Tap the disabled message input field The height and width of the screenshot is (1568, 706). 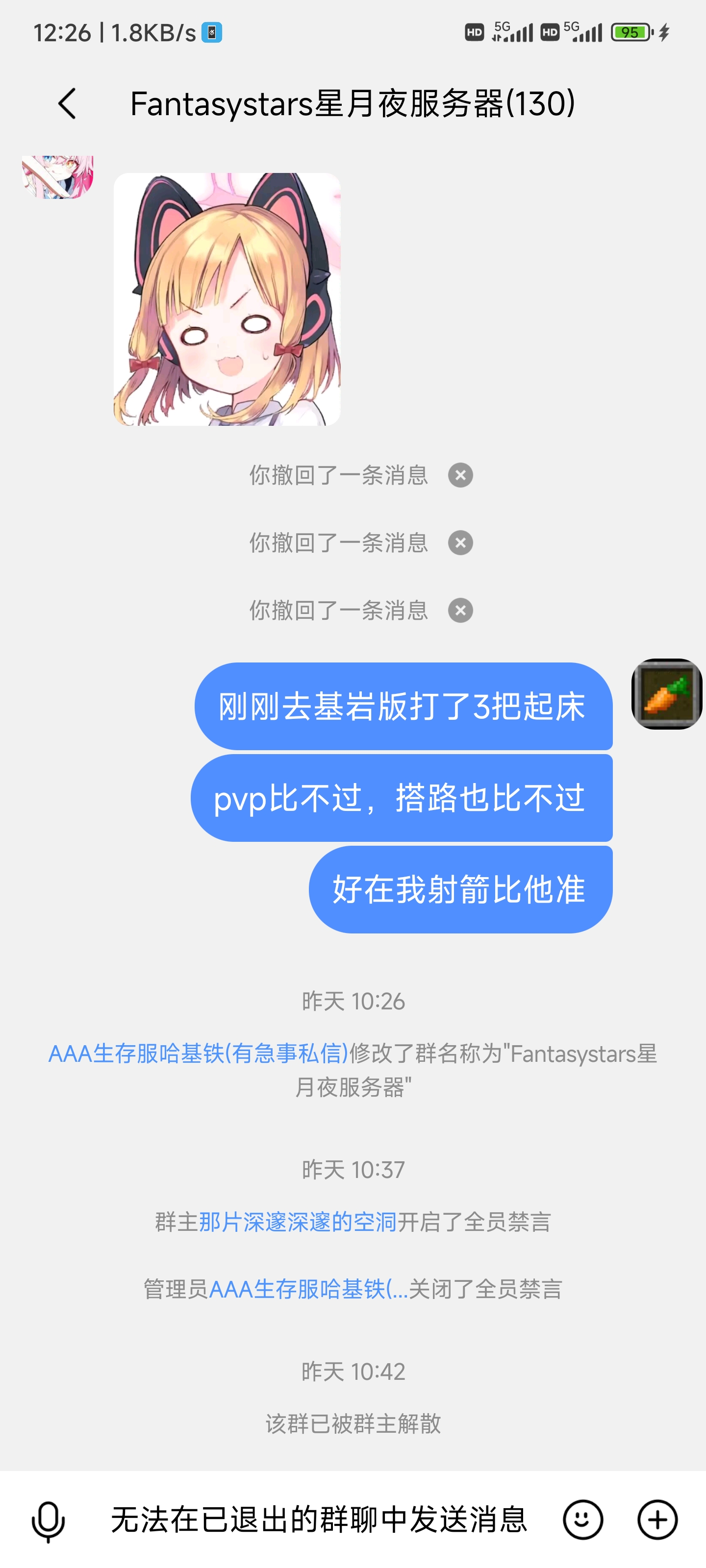coord(319,1520)
